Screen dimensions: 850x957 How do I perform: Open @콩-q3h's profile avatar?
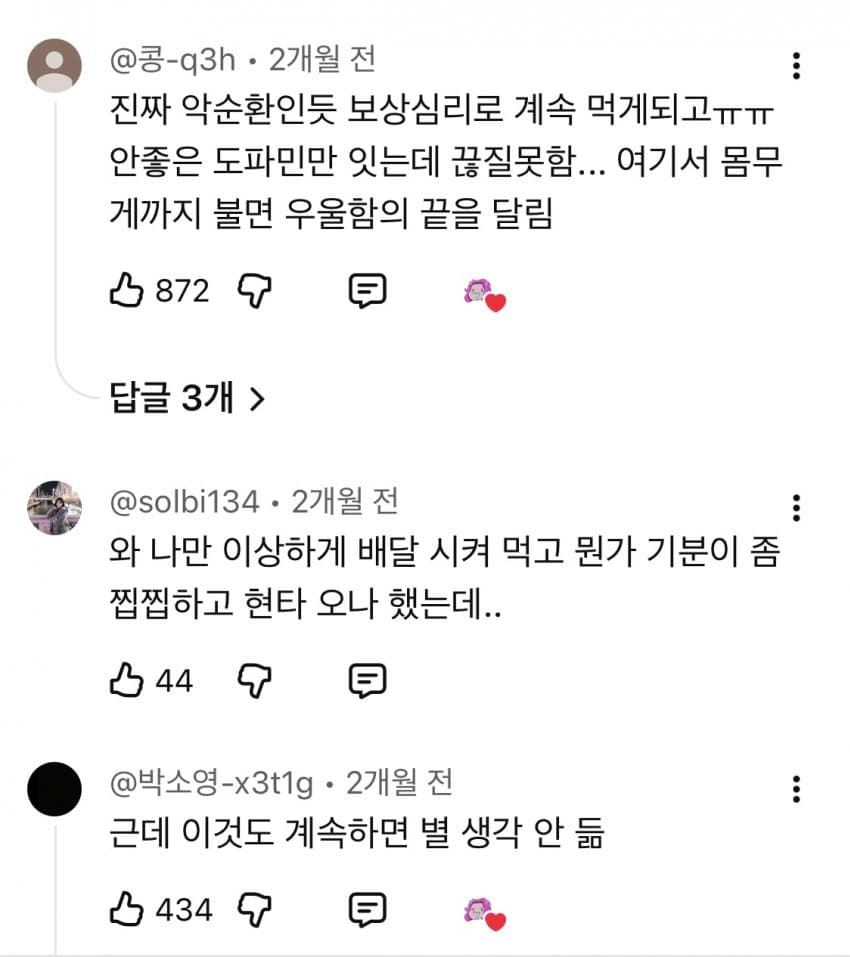click(54, 66)
